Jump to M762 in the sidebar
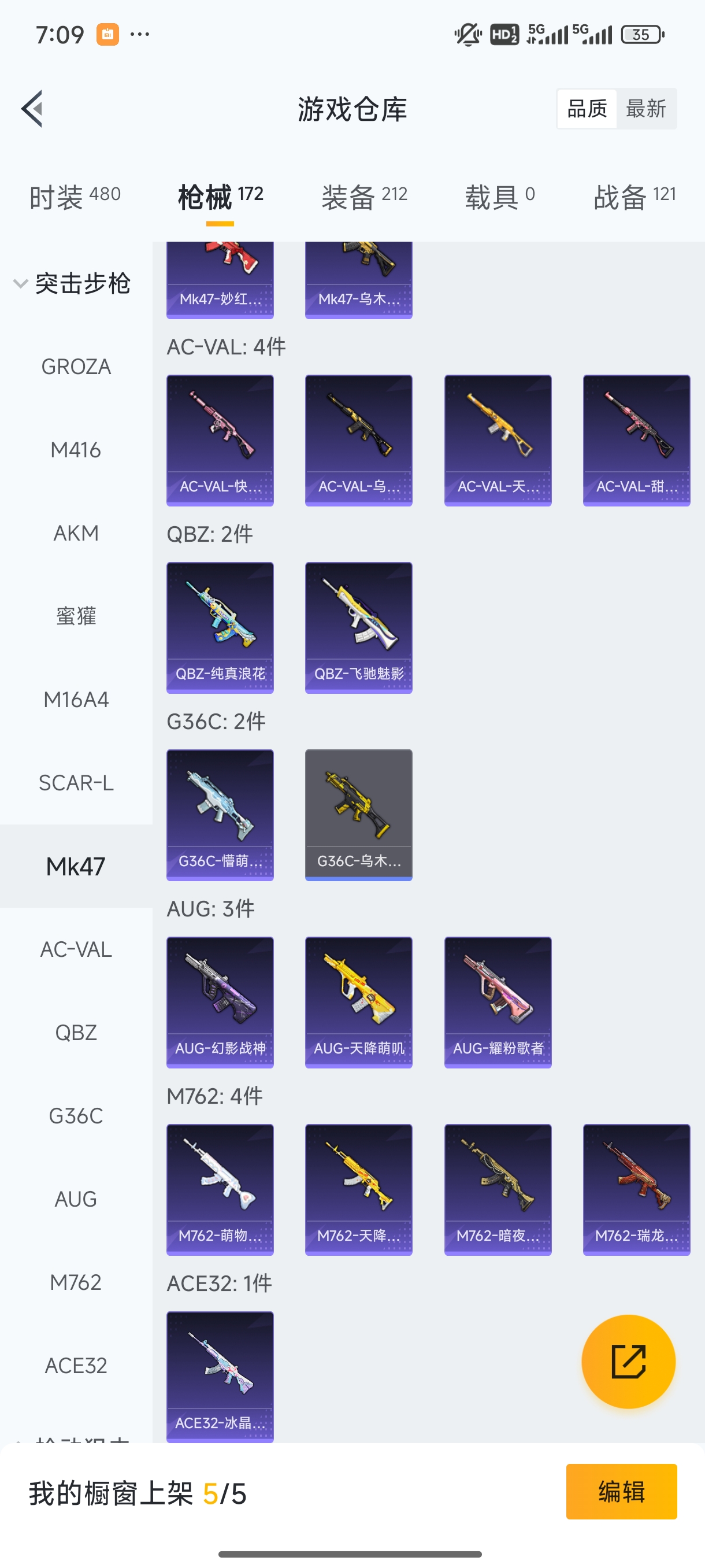 76,1282
